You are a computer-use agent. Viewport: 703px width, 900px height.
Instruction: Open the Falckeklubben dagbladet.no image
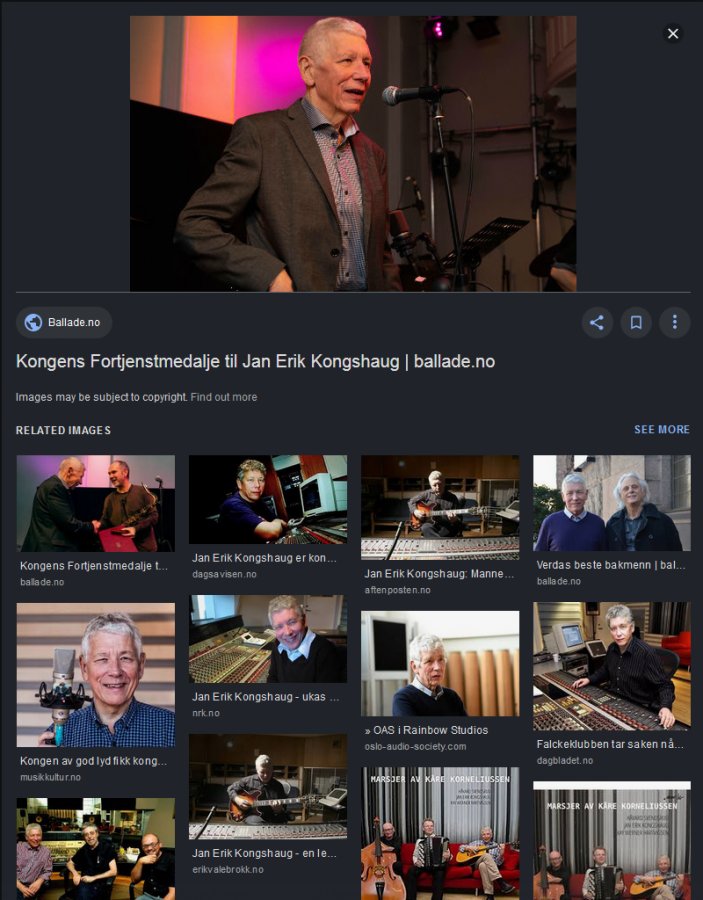coord(611,666)
